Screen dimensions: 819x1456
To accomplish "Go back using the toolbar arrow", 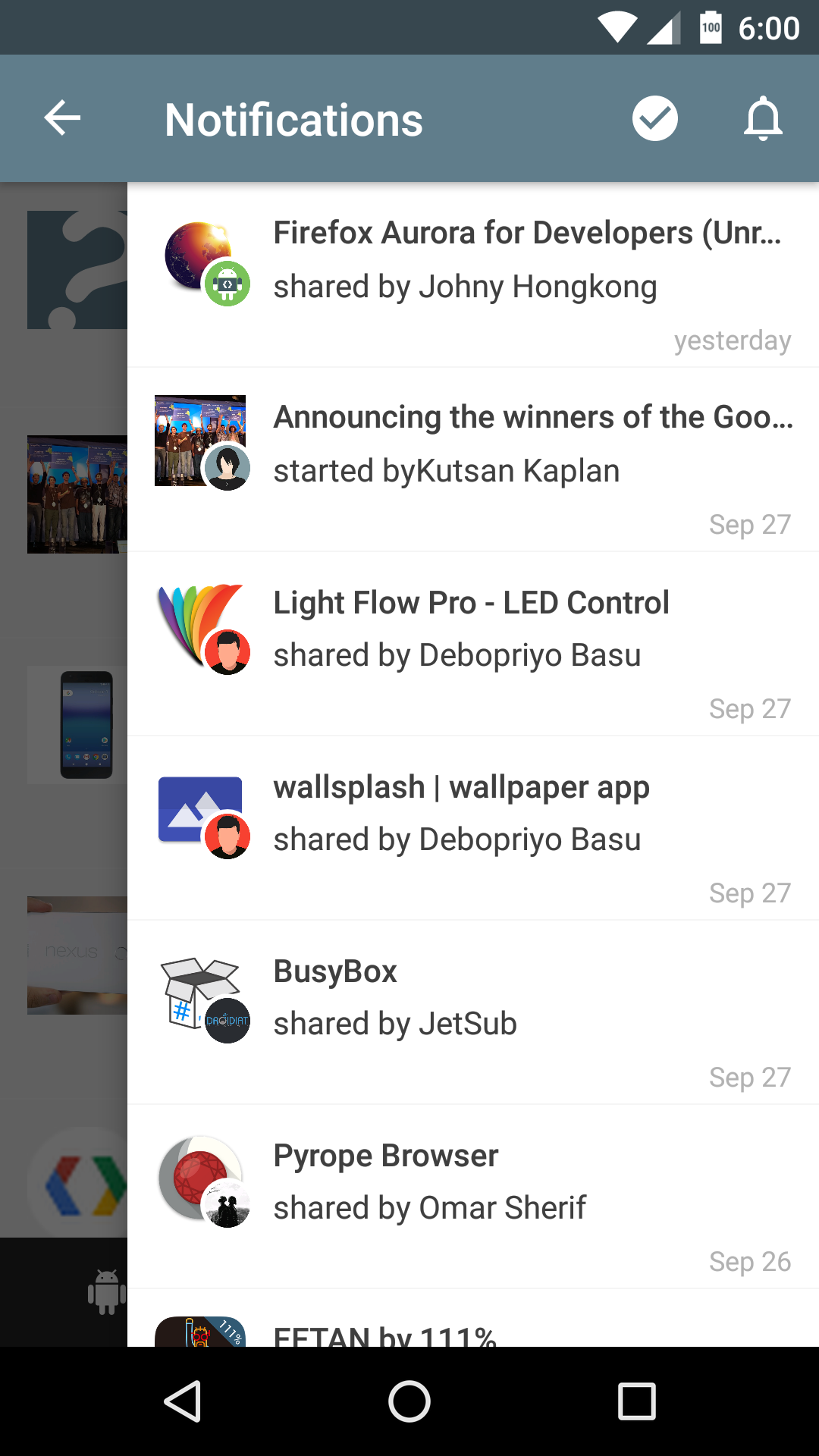I will point(62,118).
